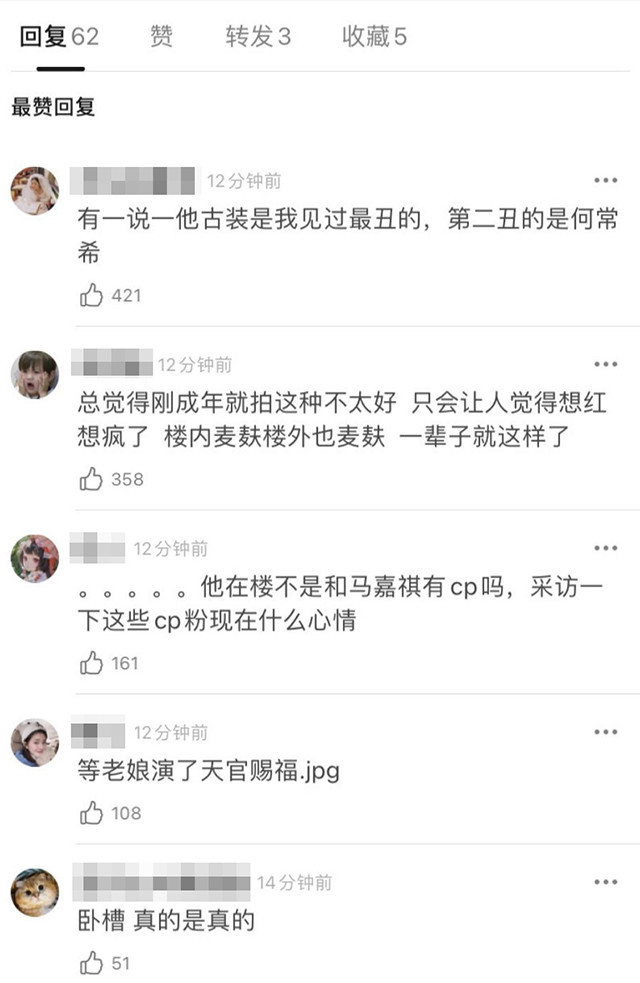Like the comment with 358 likes
This screenshot has width=640, height=983.
pos(92,479)
